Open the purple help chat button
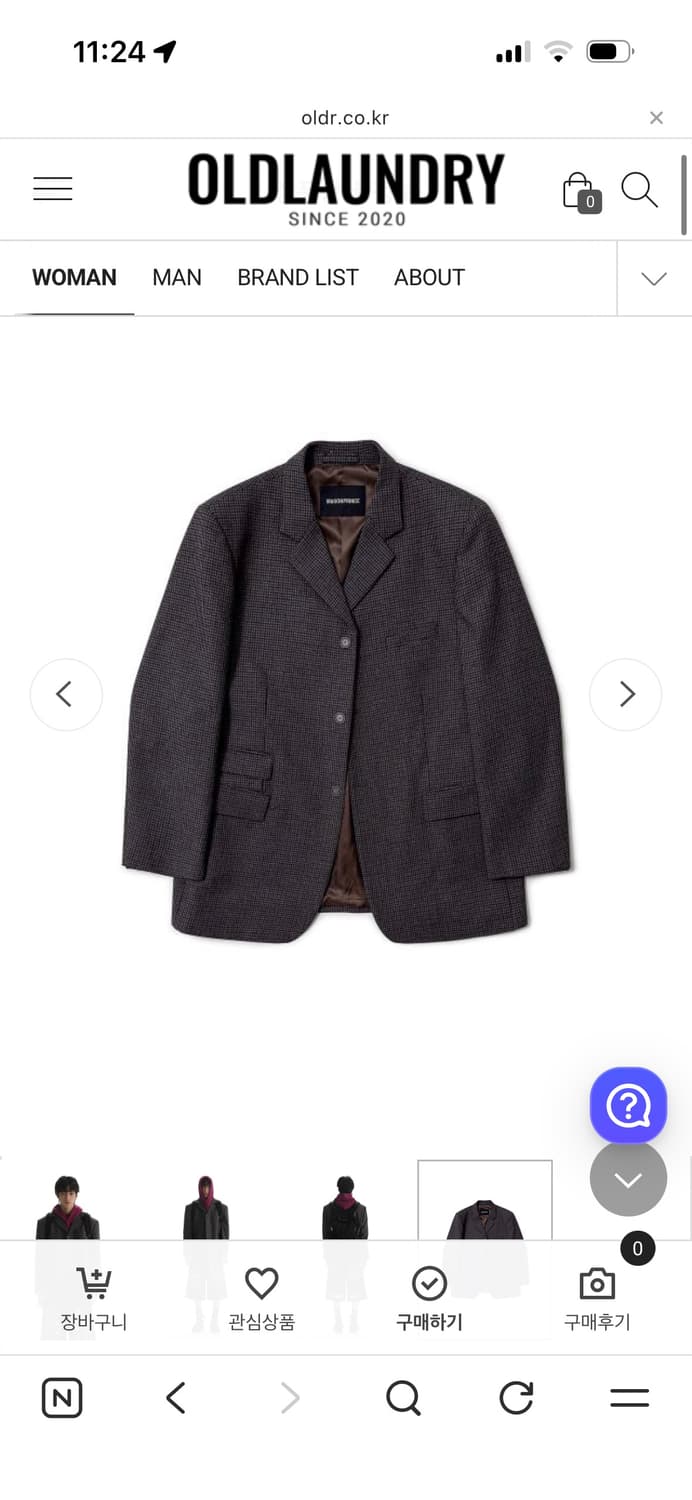 click(x=628, y=1105)
